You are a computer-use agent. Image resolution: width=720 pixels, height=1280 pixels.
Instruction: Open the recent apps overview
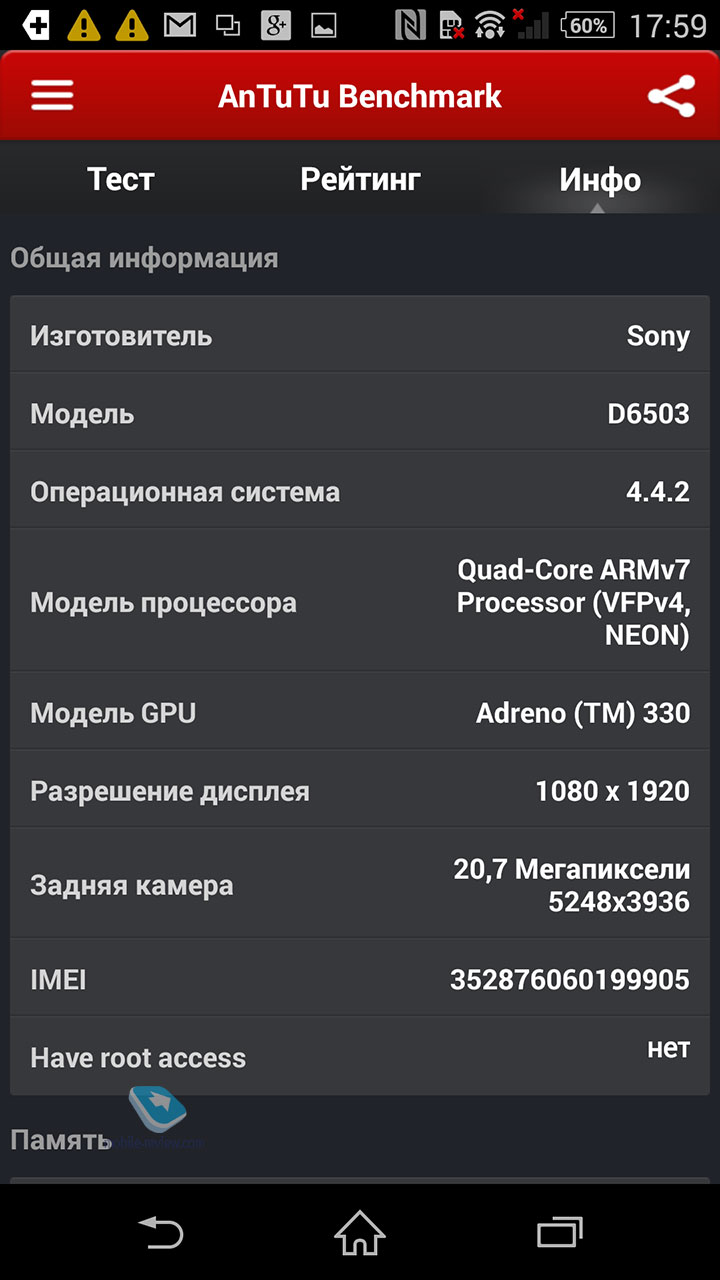(560, 1231)
